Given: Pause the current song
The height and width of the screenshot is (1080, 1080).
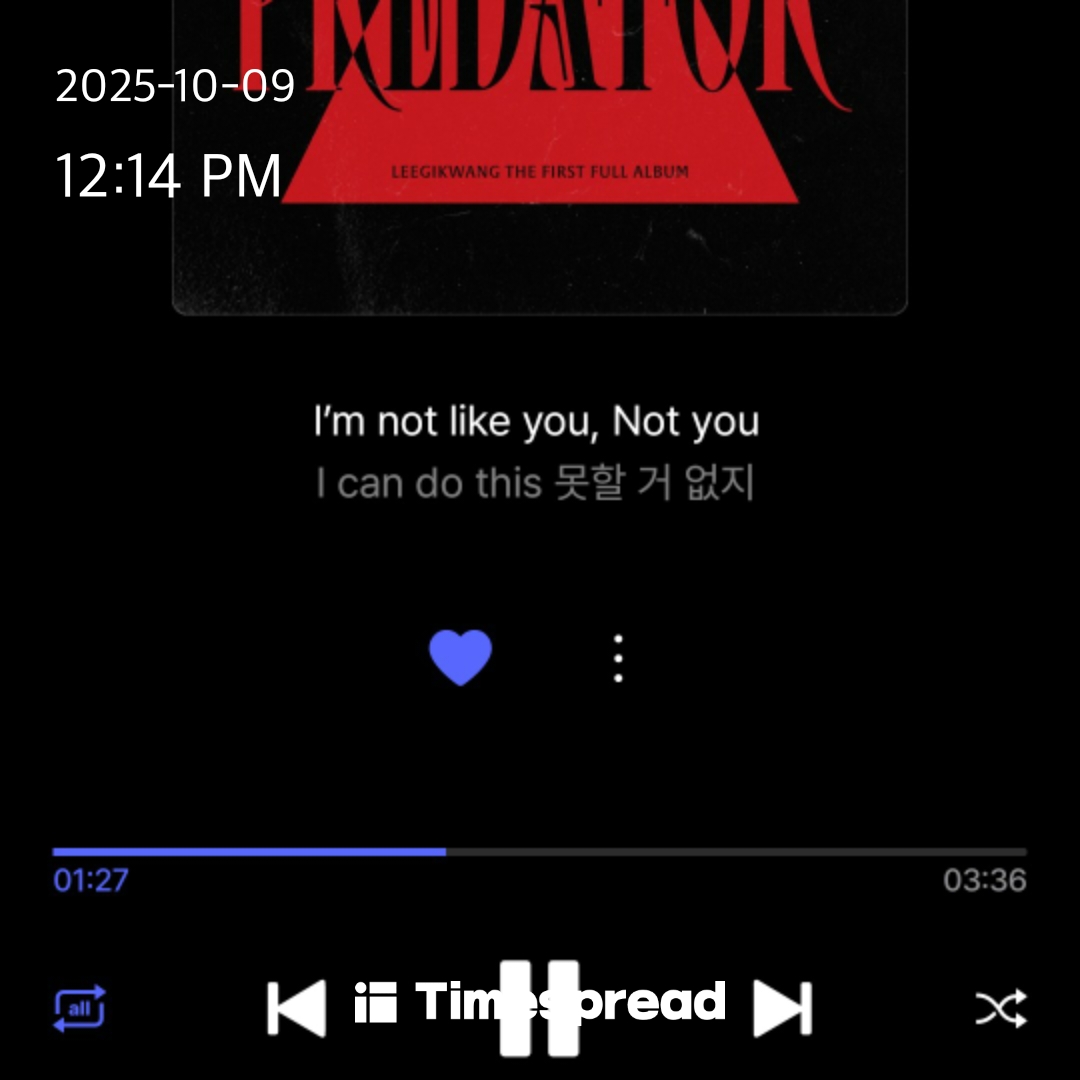Looking at the screenshot, I should (539, 1007).
